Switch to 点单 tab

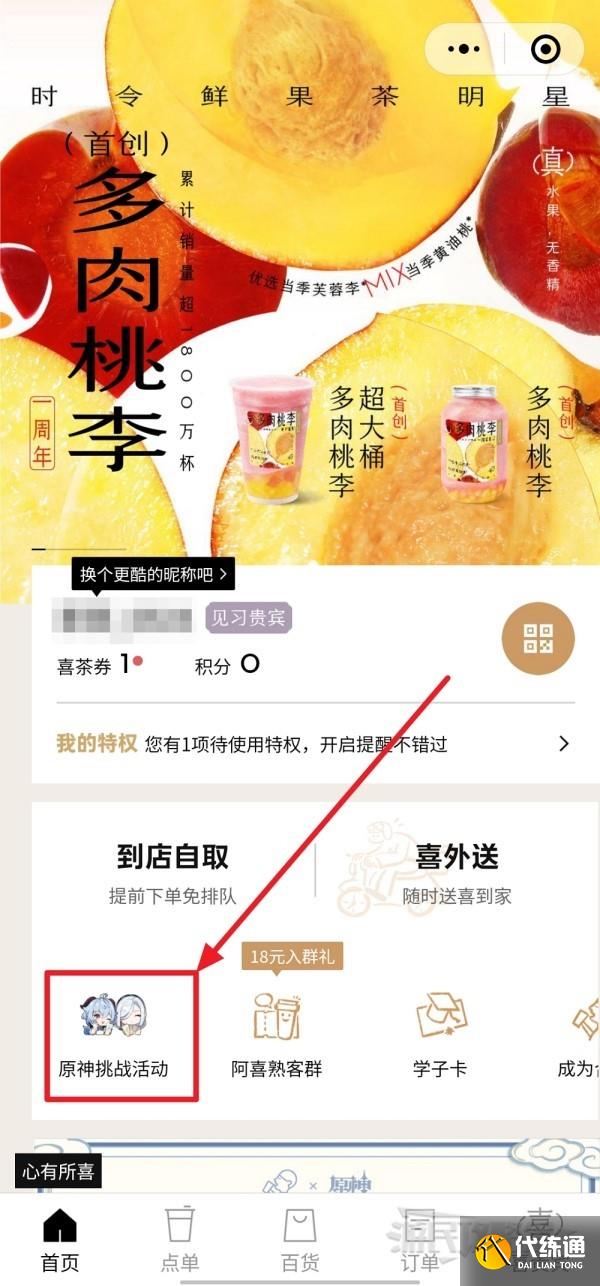coord(180,1239)
